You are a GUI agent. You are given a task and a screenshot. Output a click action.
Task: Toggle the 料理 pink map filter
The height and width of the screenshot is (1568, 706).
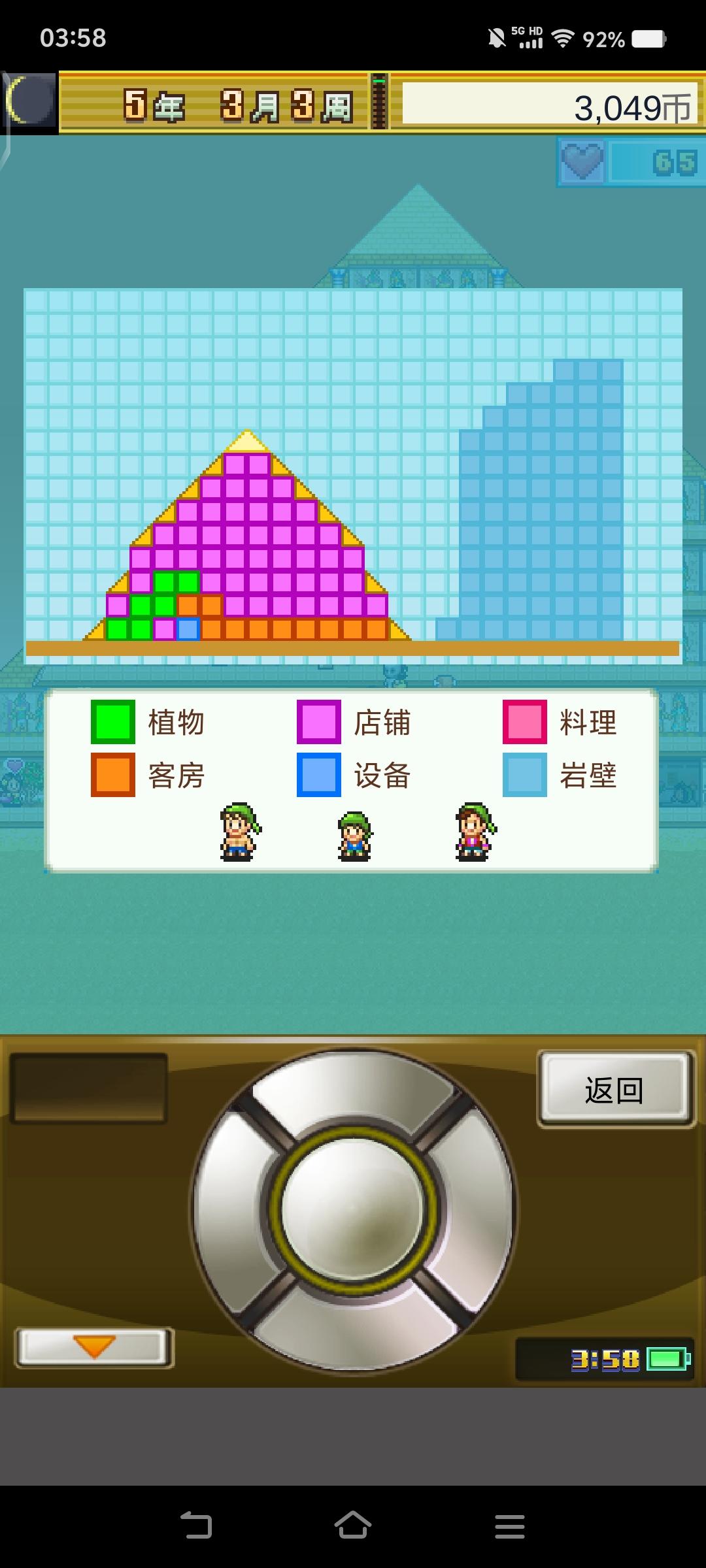pos(524,723)
